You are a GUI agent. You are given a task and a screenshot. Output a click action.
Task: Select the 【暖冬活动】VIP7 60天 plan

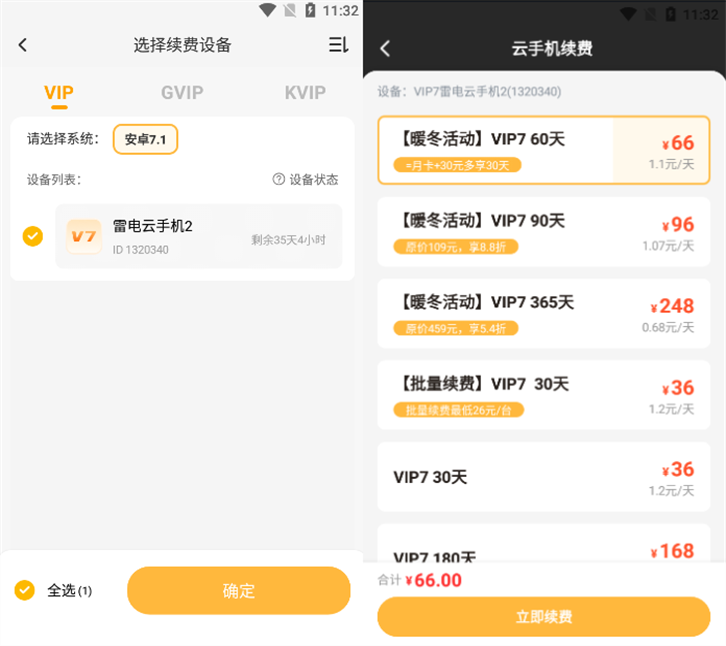tap(543, 150)
